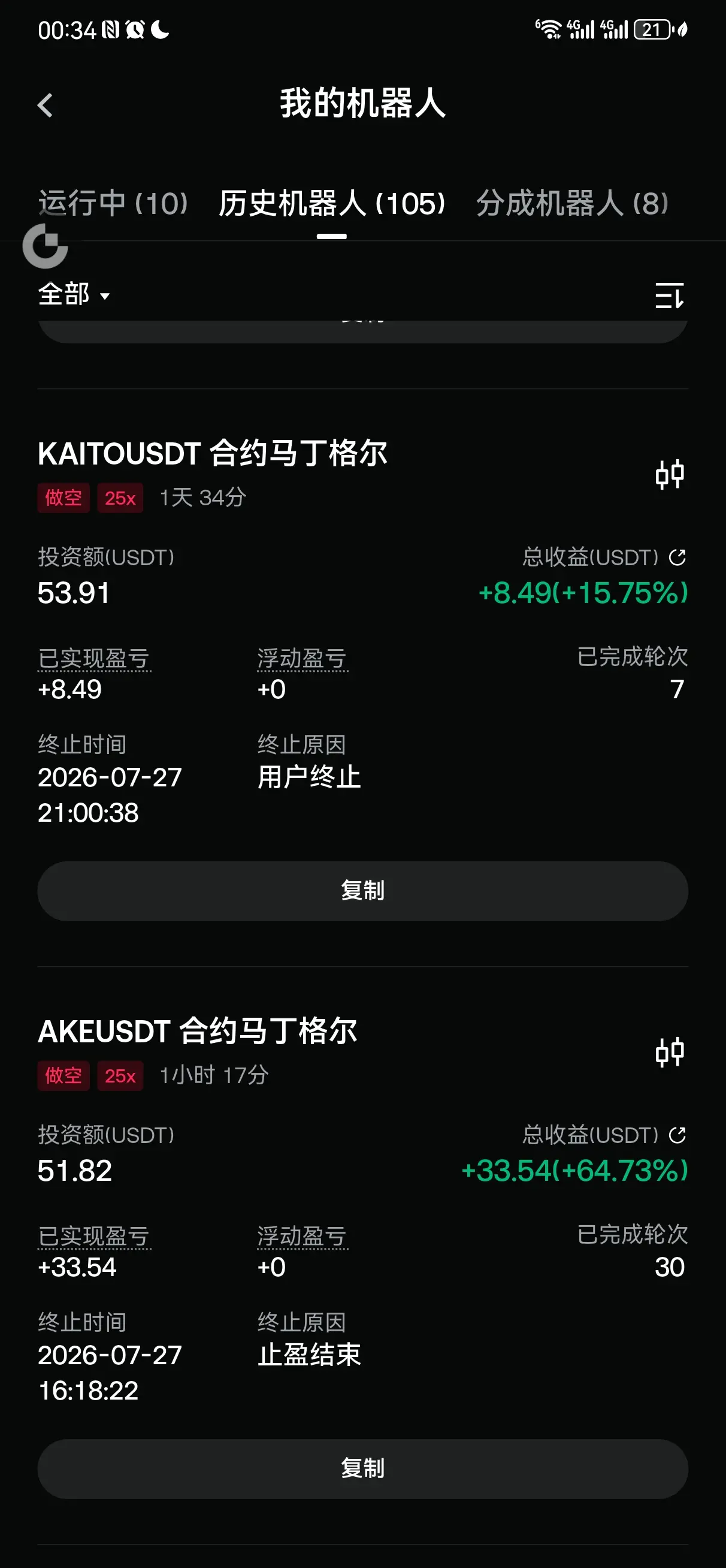Show 浮动盈亏 explanation for AKEUSDT

pyautogui.click(x=302, y=1237)
